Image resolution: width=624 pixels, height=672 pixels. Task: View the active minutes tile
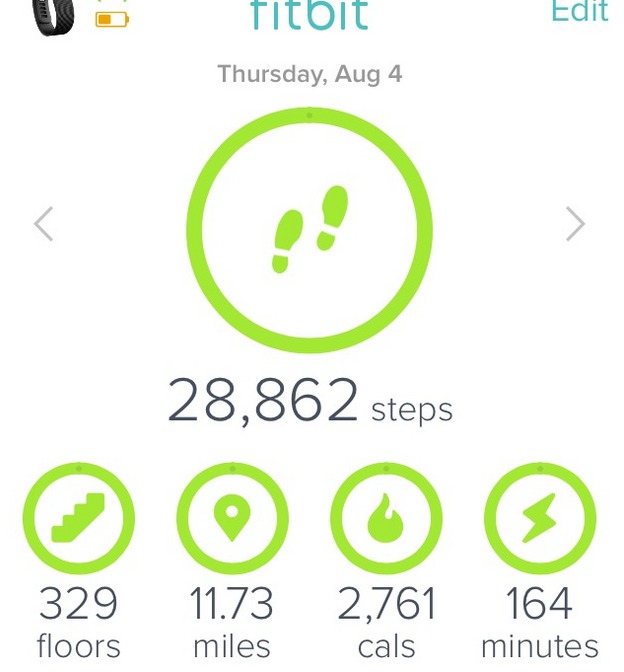(x=540, y=519)
